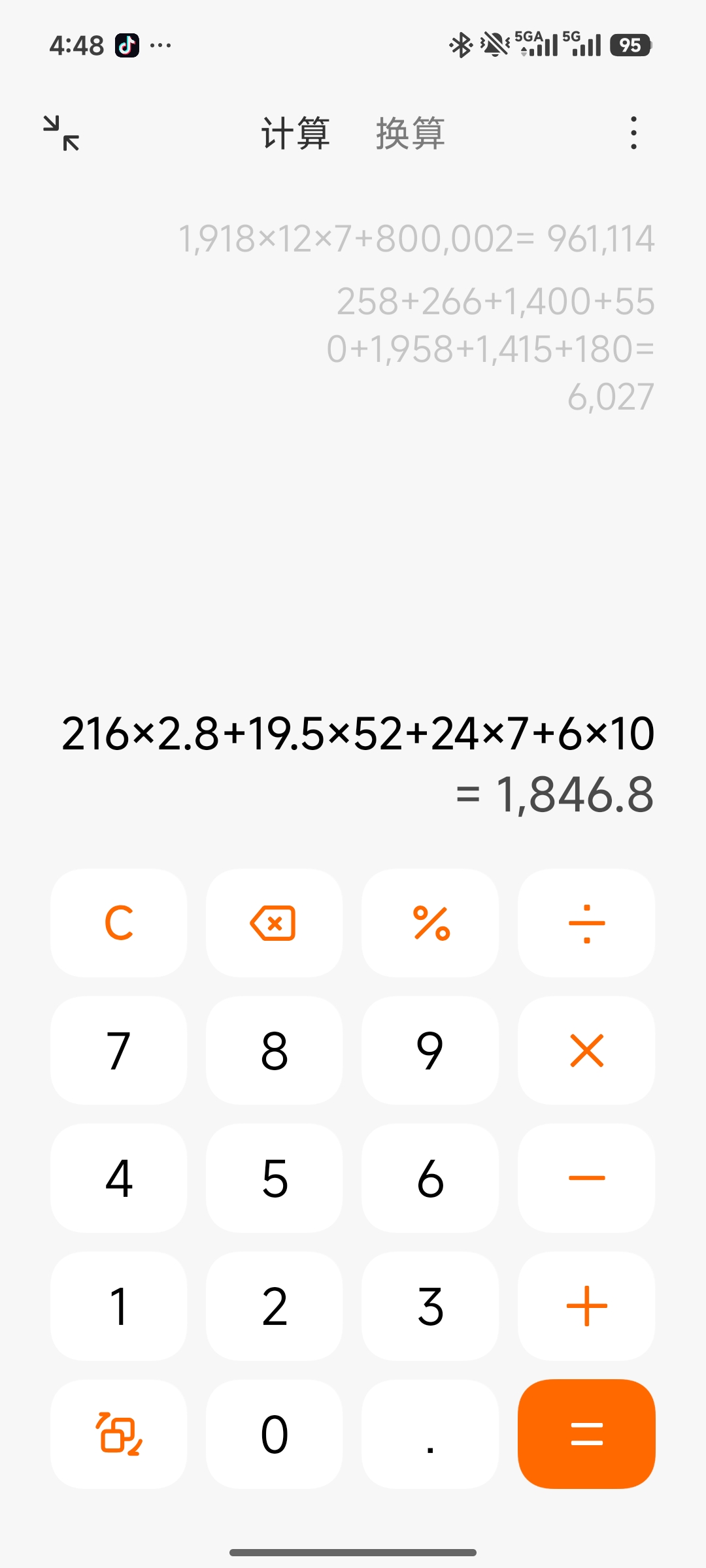Reuse the 961,114 history calculation
The height and width of the screenshot is (1568, 706).
416,238
